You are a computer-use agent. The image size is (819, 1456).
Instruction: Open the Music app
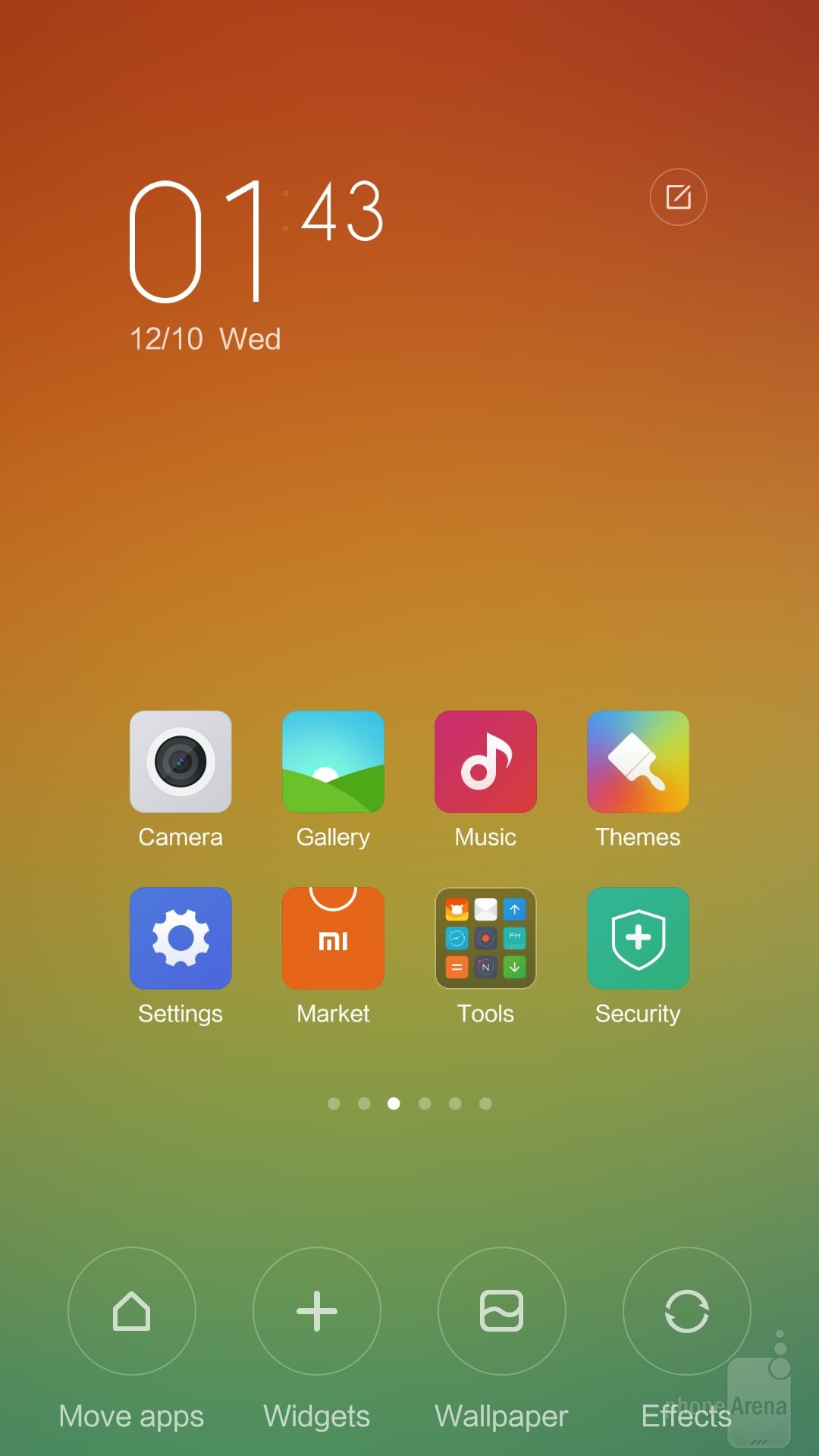point(485,761)
